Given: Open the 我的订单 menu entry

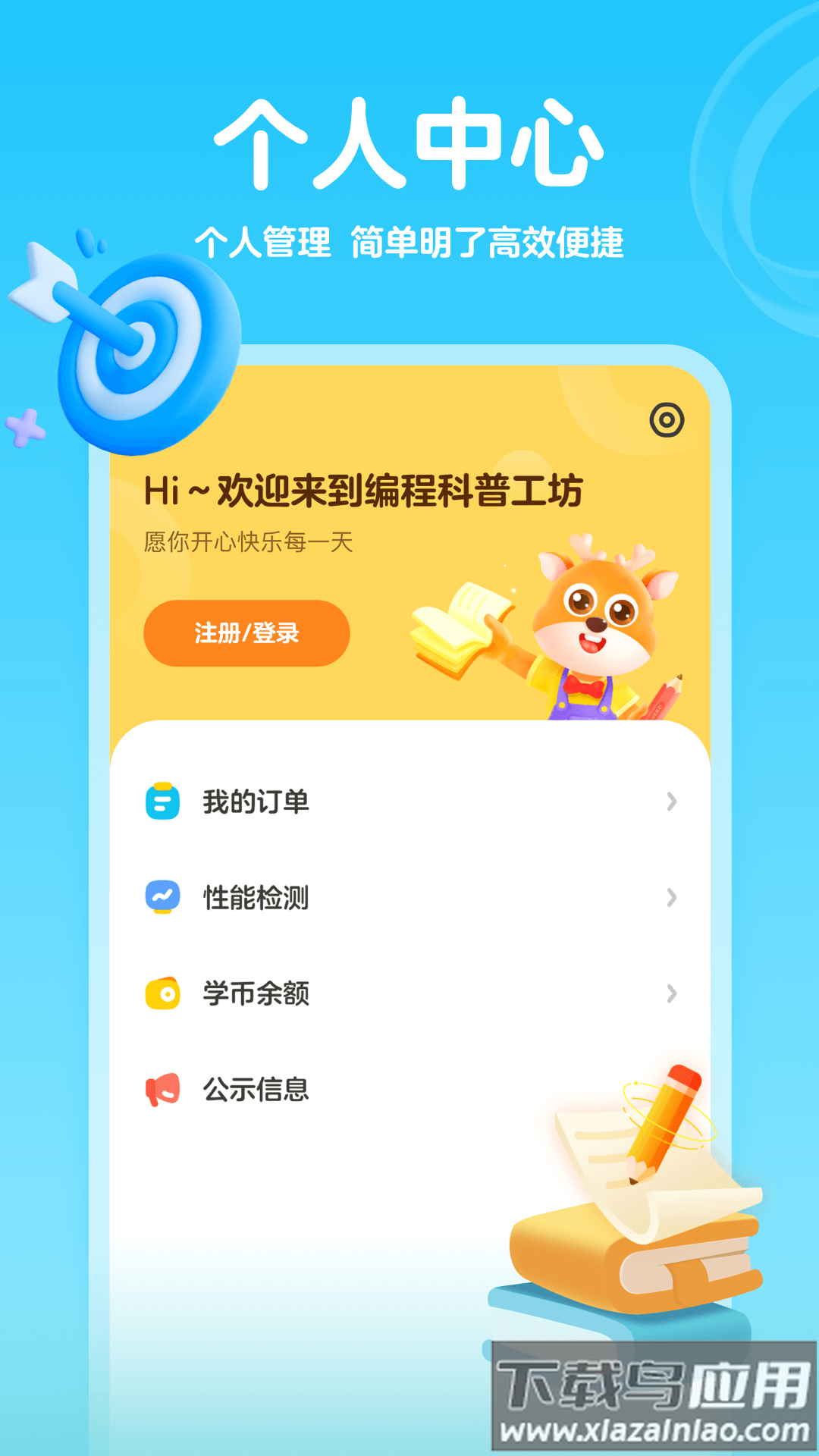Looking at the screenshot, I should pyautogui.click(x=254, y=800).
